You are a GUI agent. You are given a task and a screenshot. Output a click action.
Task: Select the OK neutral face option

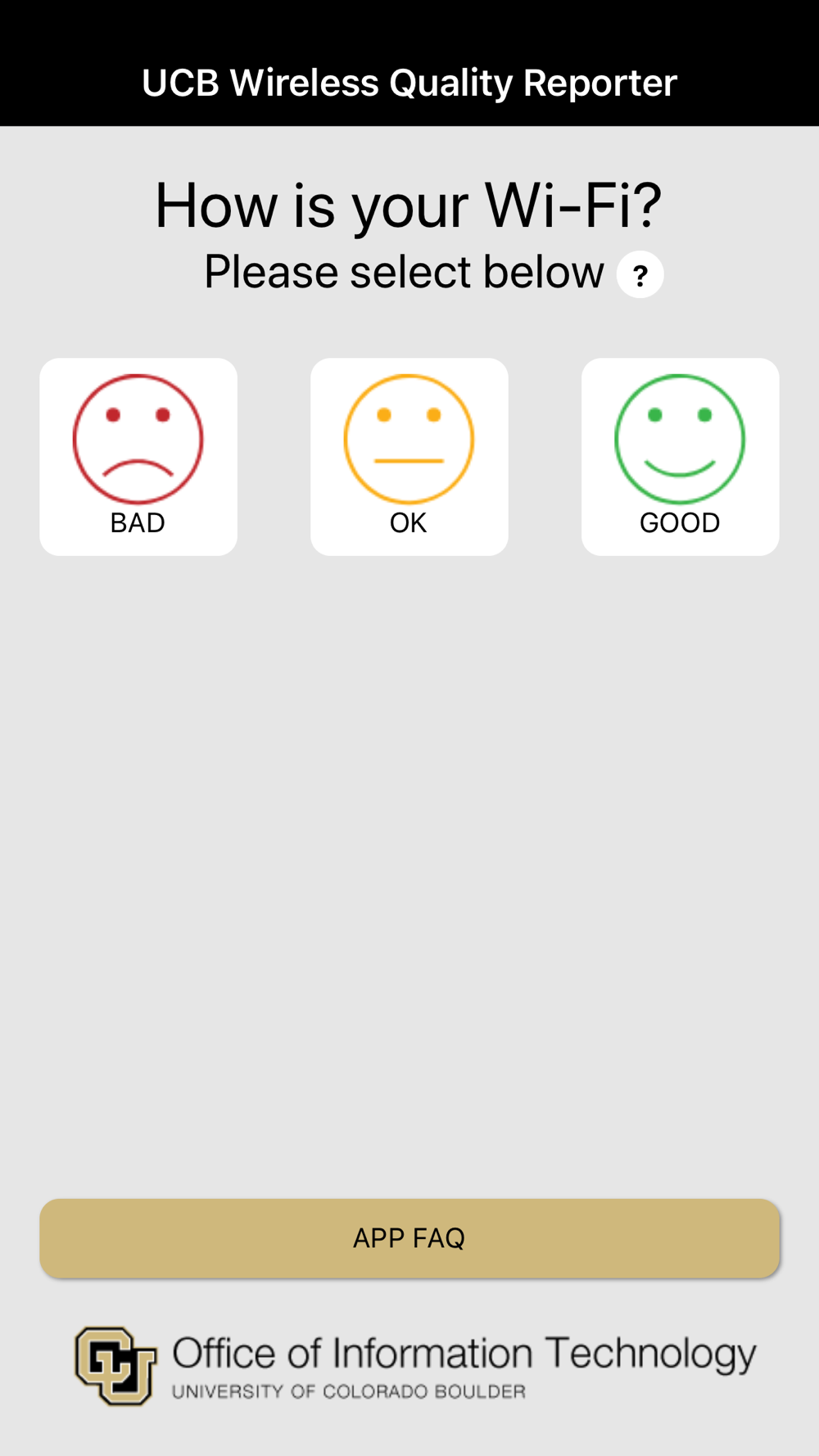click(x=409, y=456)
